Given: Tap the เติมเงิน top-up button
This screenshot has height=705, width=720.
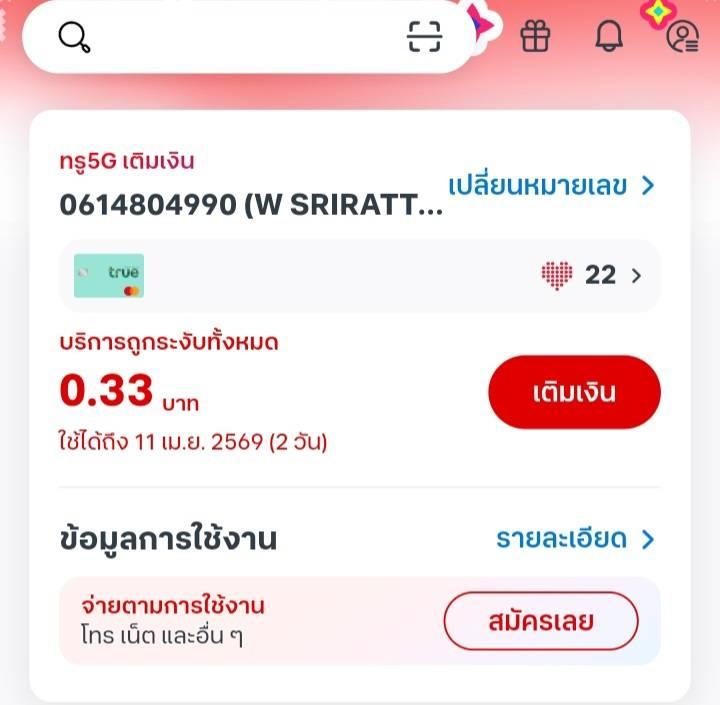Looking at the screenshot, I should coord(574,392).
